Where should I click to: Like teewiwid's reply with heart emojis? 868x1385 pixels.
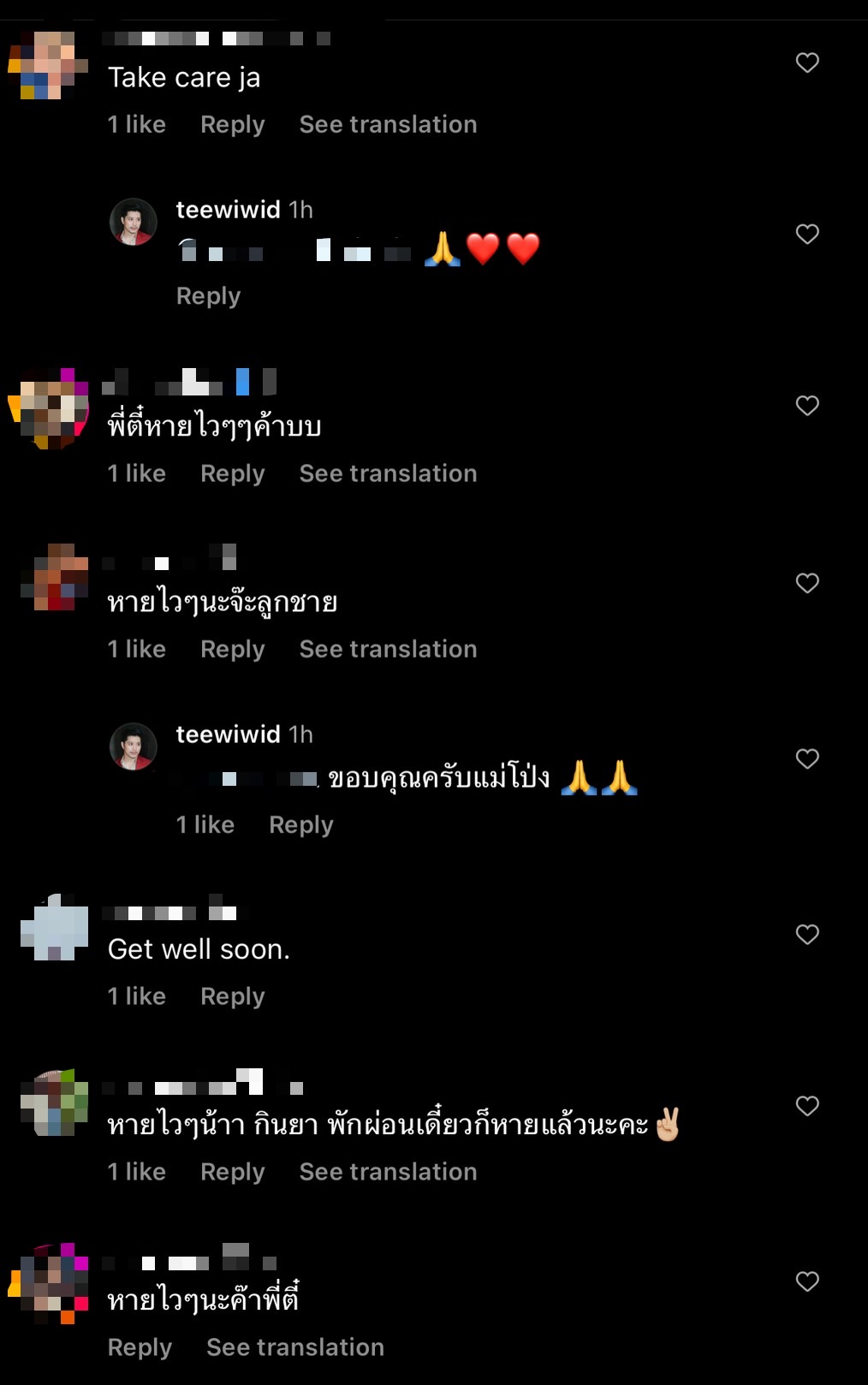pyautogui.click(x=807, y=234)
